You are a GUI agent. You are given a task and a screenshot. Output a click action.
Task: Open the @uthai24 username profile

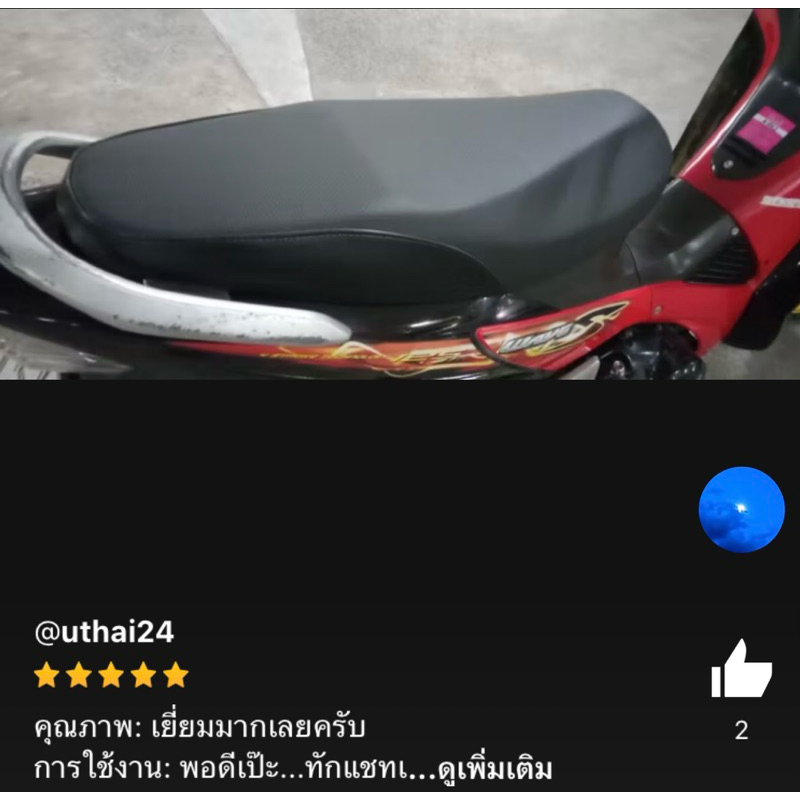104,632
